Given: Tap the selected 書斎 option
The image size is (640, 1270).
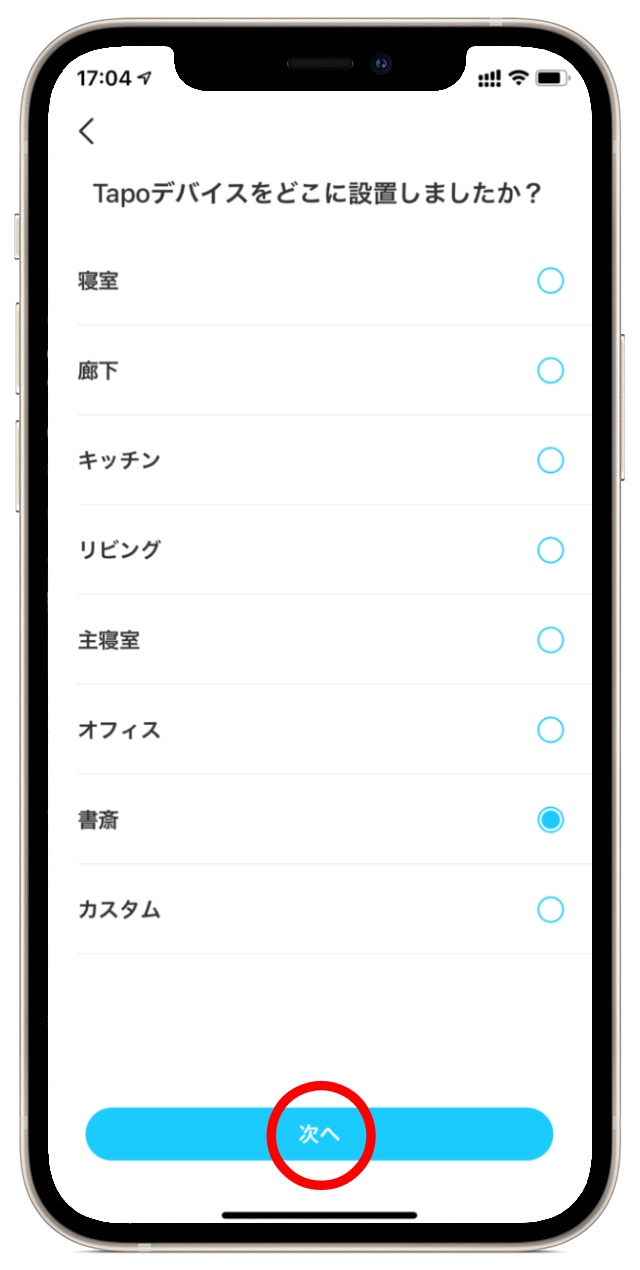Looking at the screenshot, I should 320,820.
